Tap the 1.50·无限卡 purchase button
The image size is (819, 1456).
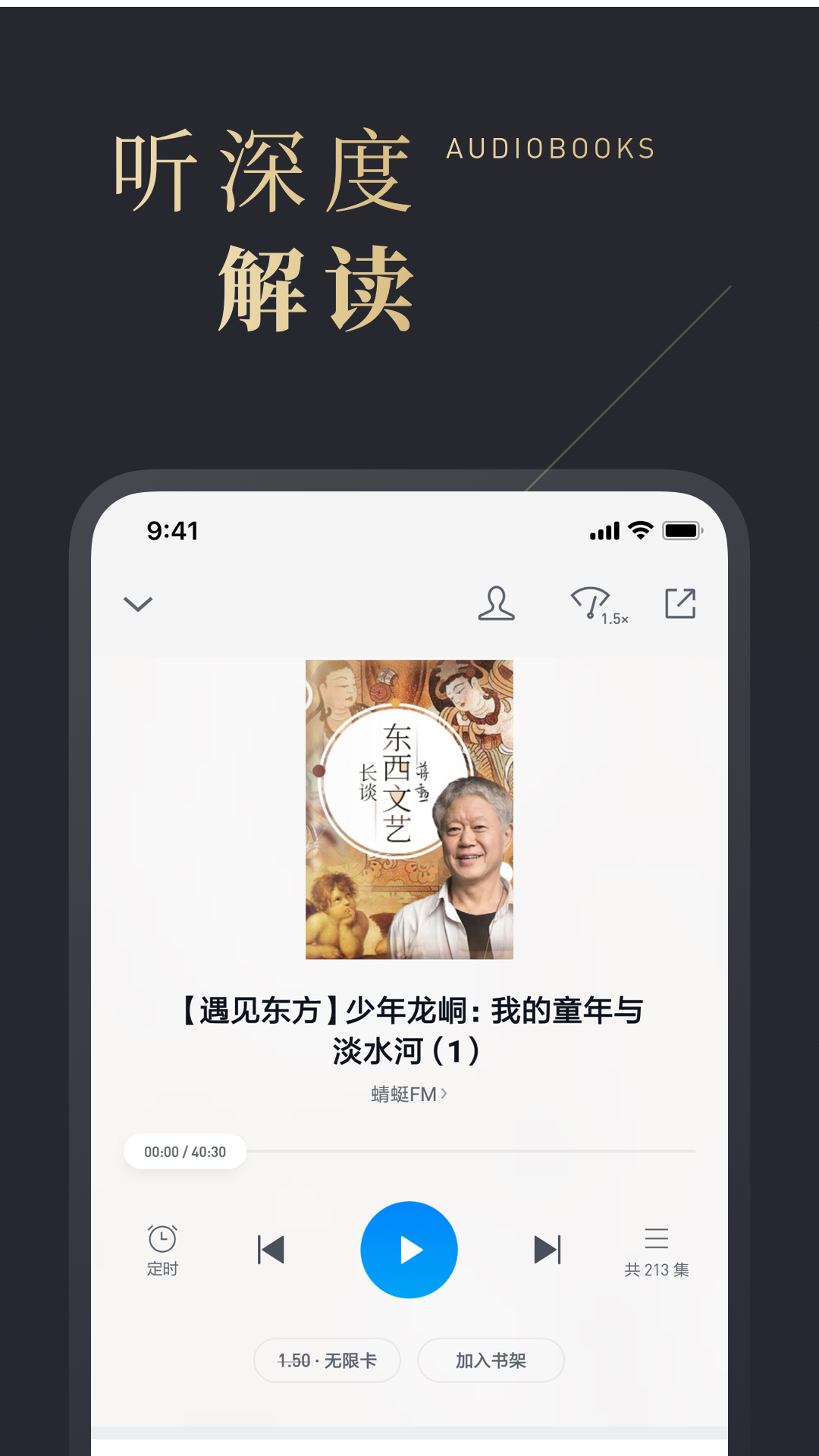(x=327, y=1361)
